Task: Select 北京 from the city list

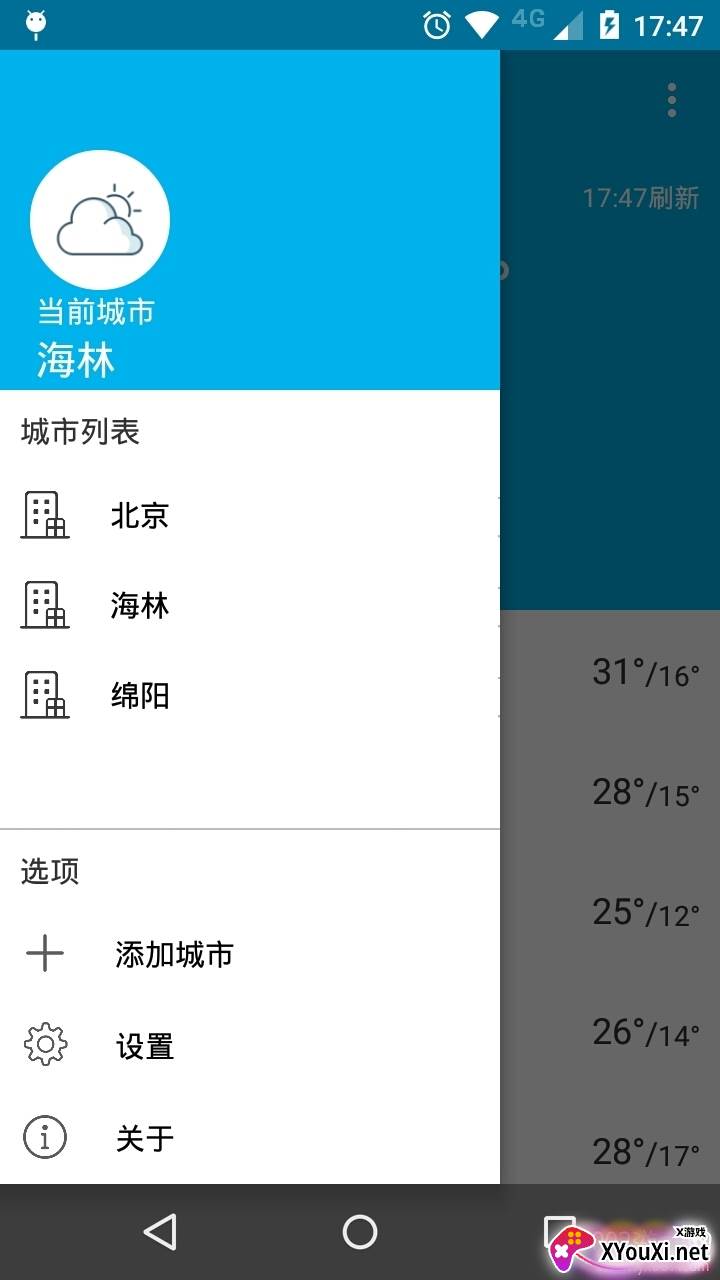Action: coord(140,516)
